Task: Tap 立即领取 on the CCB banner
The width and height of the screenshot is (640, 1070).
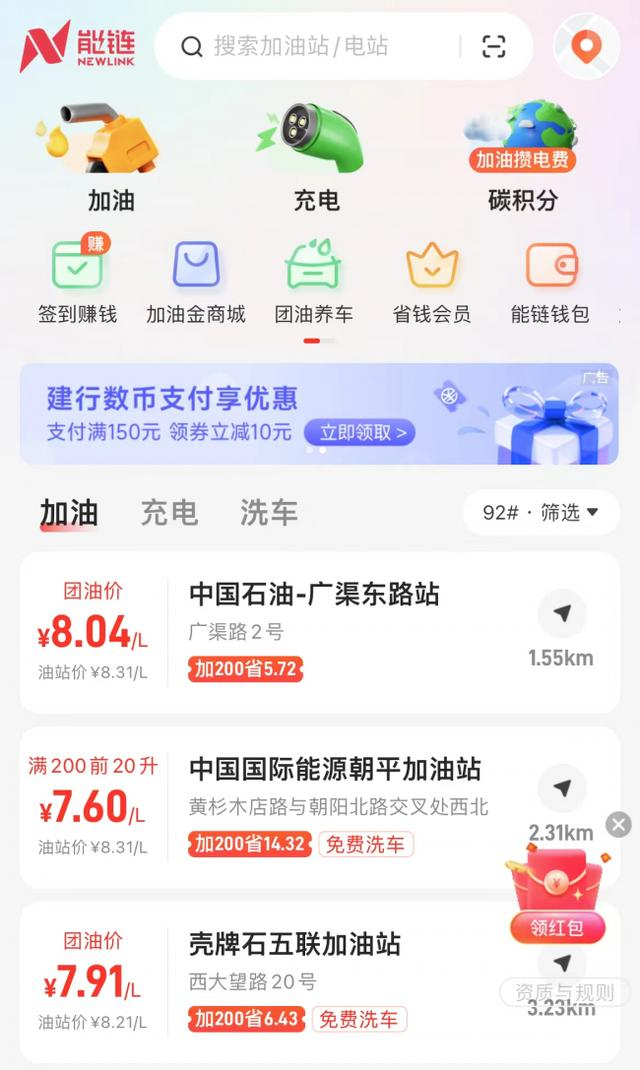Action: pos(360,432)
